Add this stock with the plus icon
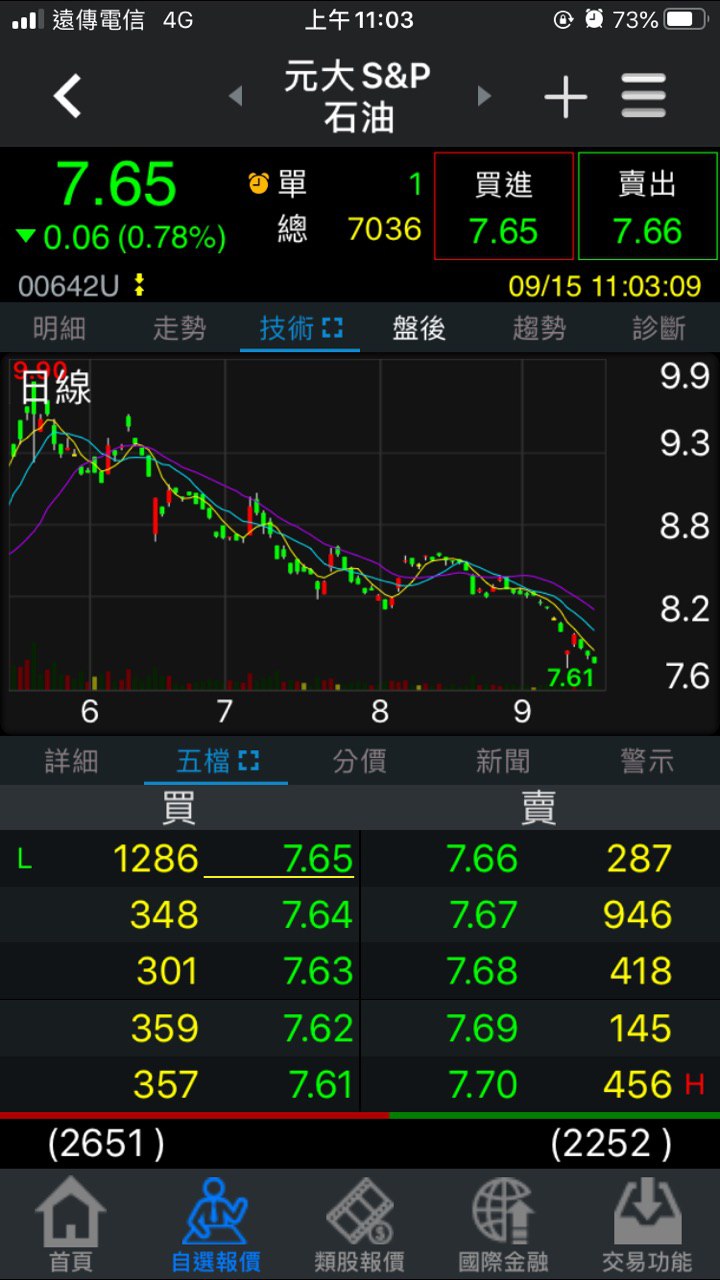The width and height of the screenshot is (720, 1280). click(565, 97)
